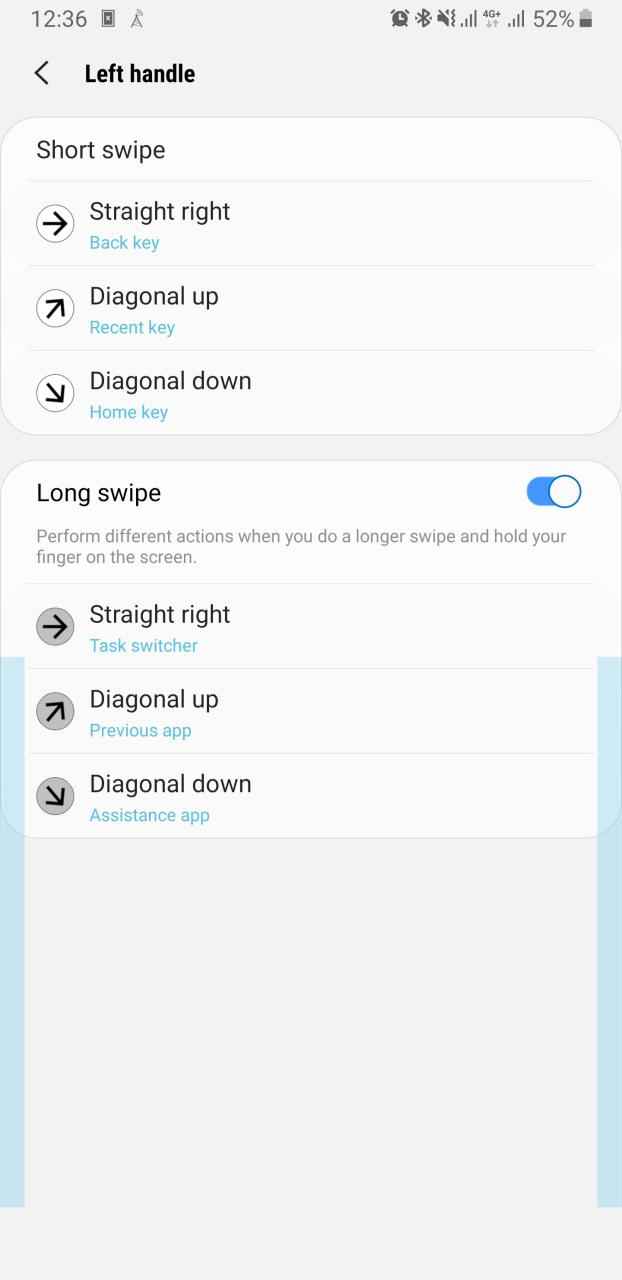
Task: Change Long swipe Diagonal up Previous app
Action: point(310,712)
